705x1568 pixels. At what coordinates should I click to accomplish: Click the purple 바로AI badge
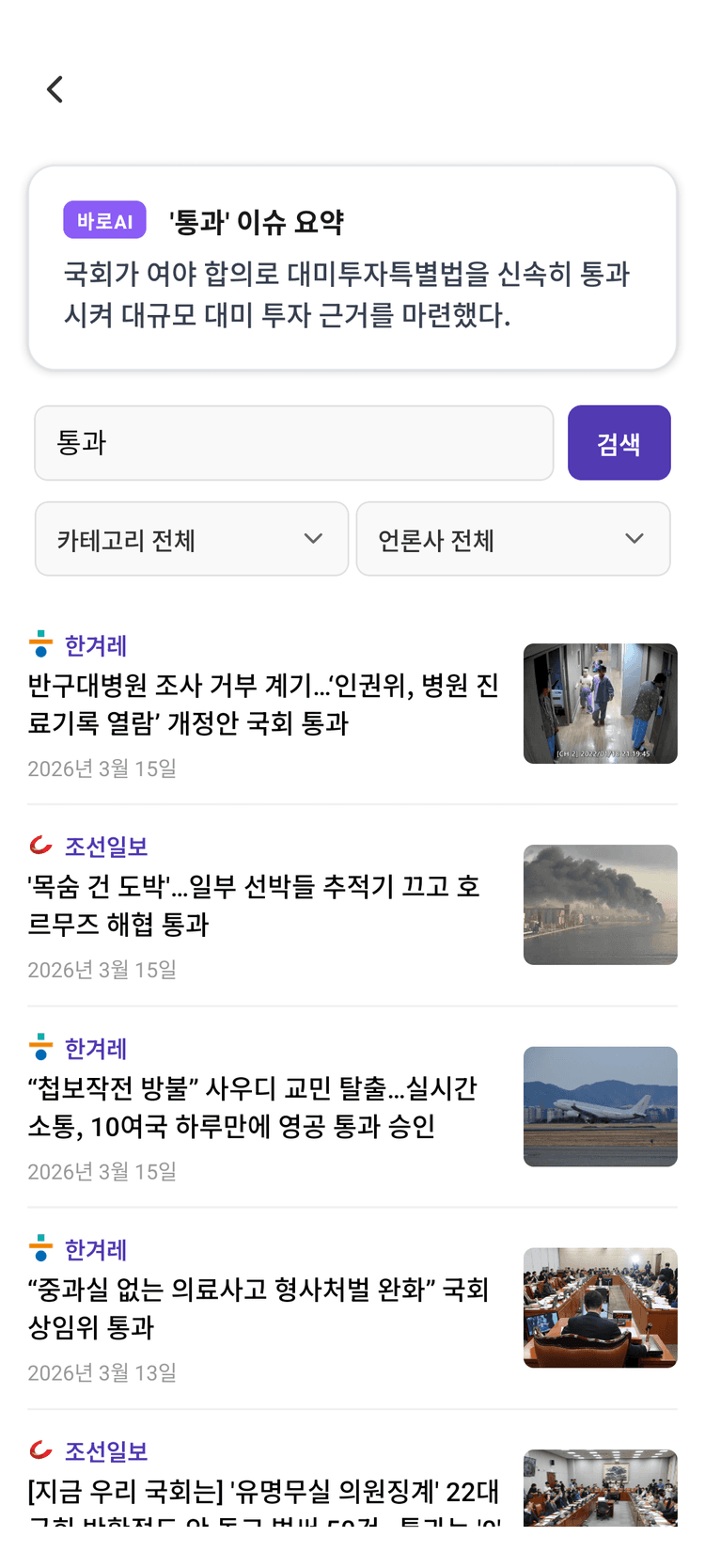click(104, 218)
